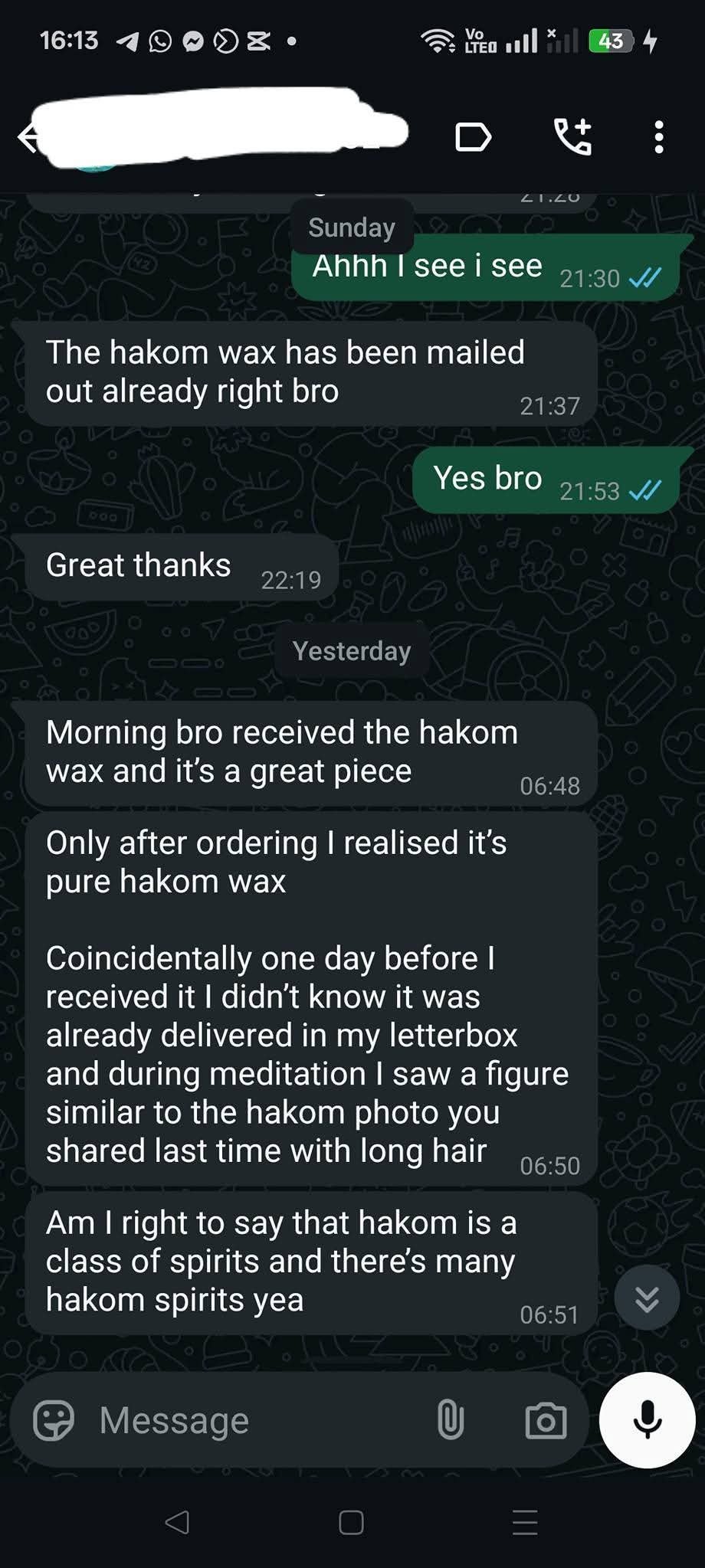
Task: Open the label tag icon
Action: tap(473, 138)
